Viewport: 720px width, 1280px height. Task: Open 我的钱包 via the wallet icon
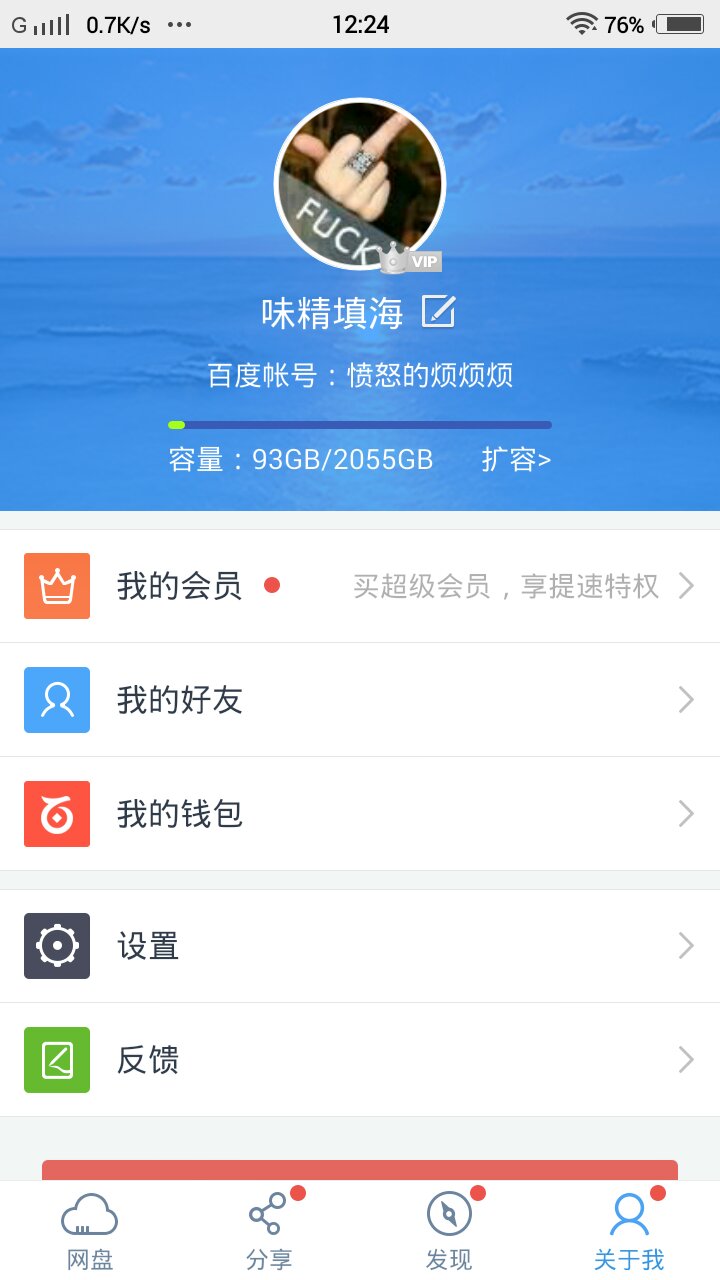(56, 813)
